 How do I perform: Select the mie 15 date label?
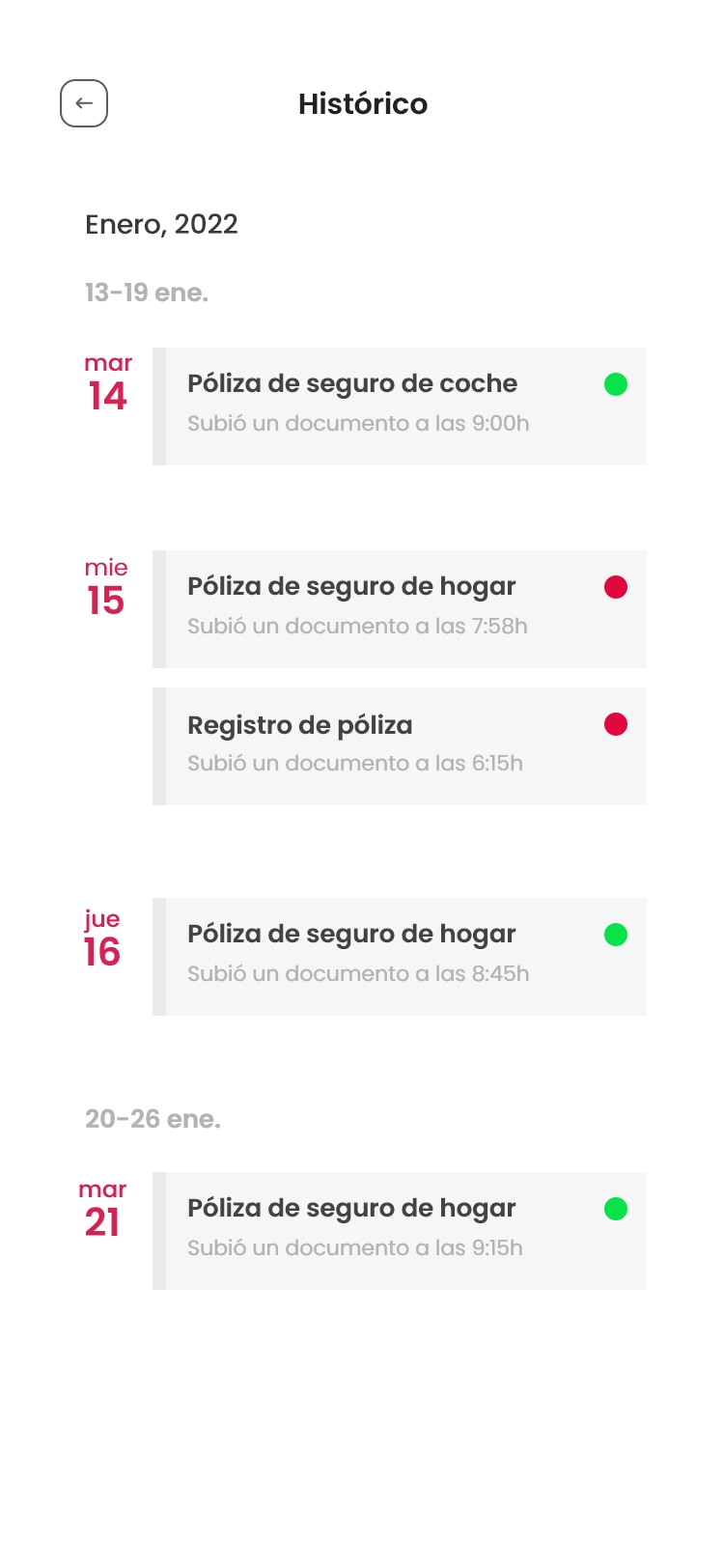tap(105, 585)
